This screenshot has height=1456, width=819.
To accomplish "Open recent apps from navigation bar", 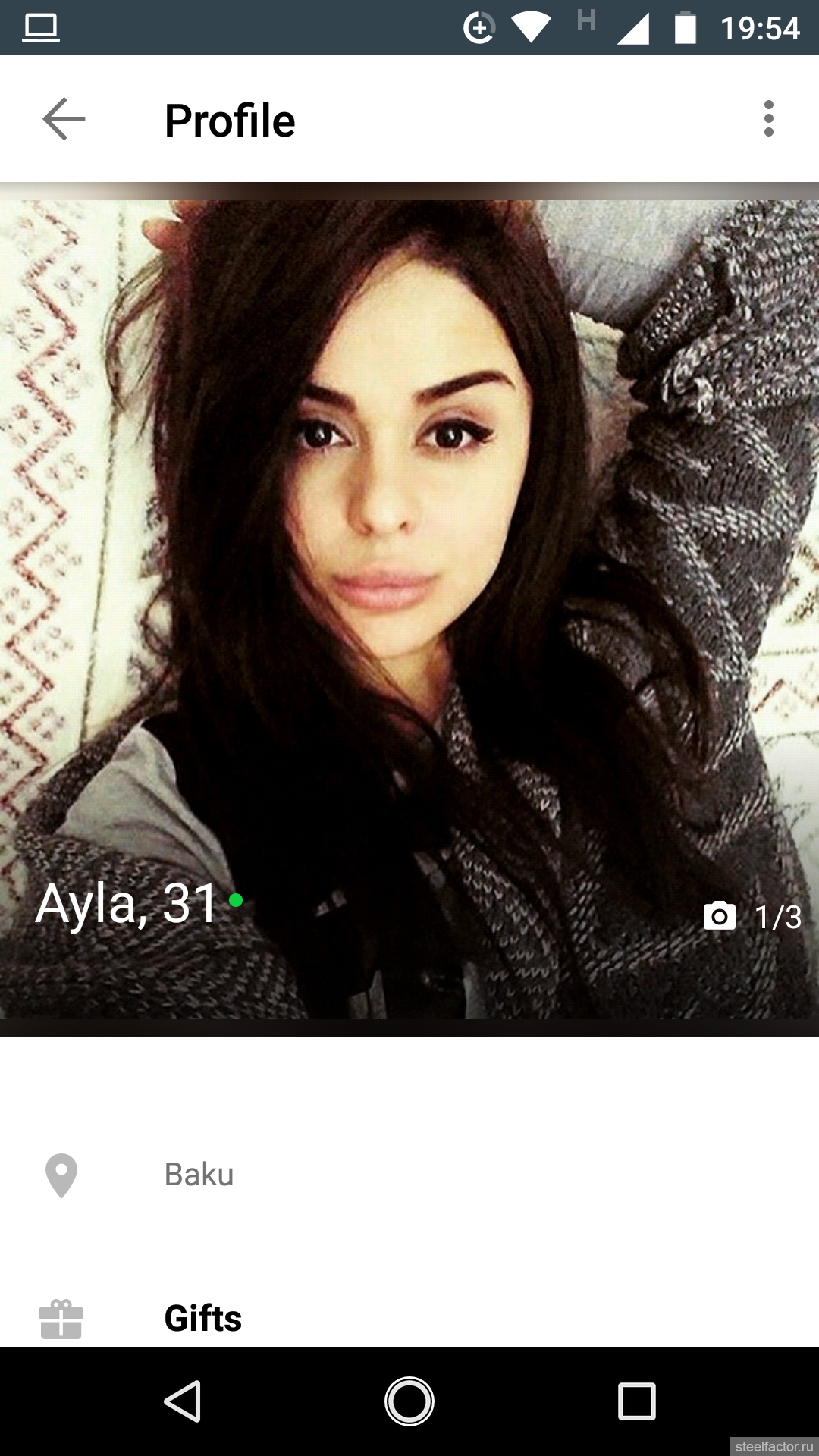I will [x=637, y=1401].
